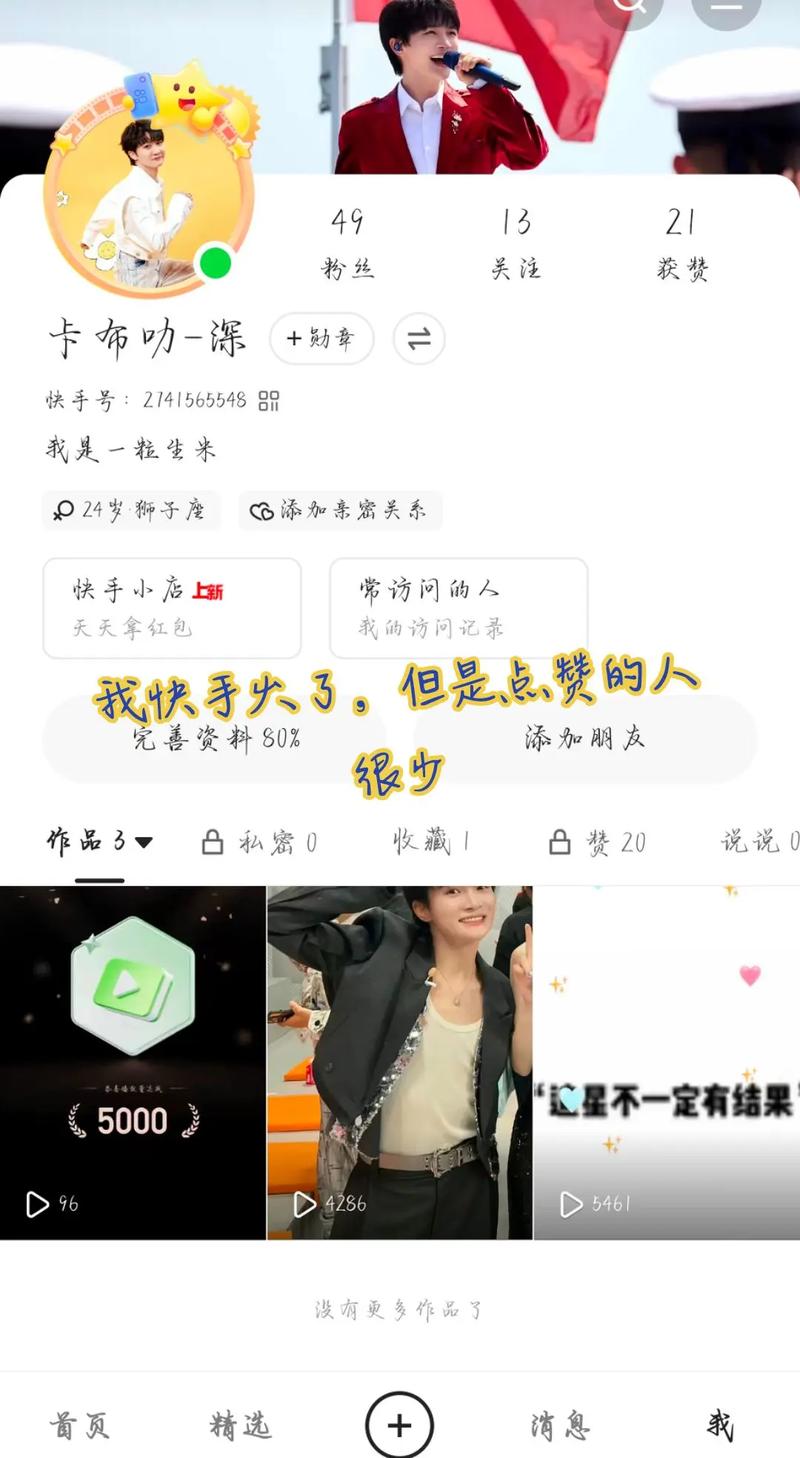Open the search icon at top
The image size is (800, 1458).
[x=629, y=6]
